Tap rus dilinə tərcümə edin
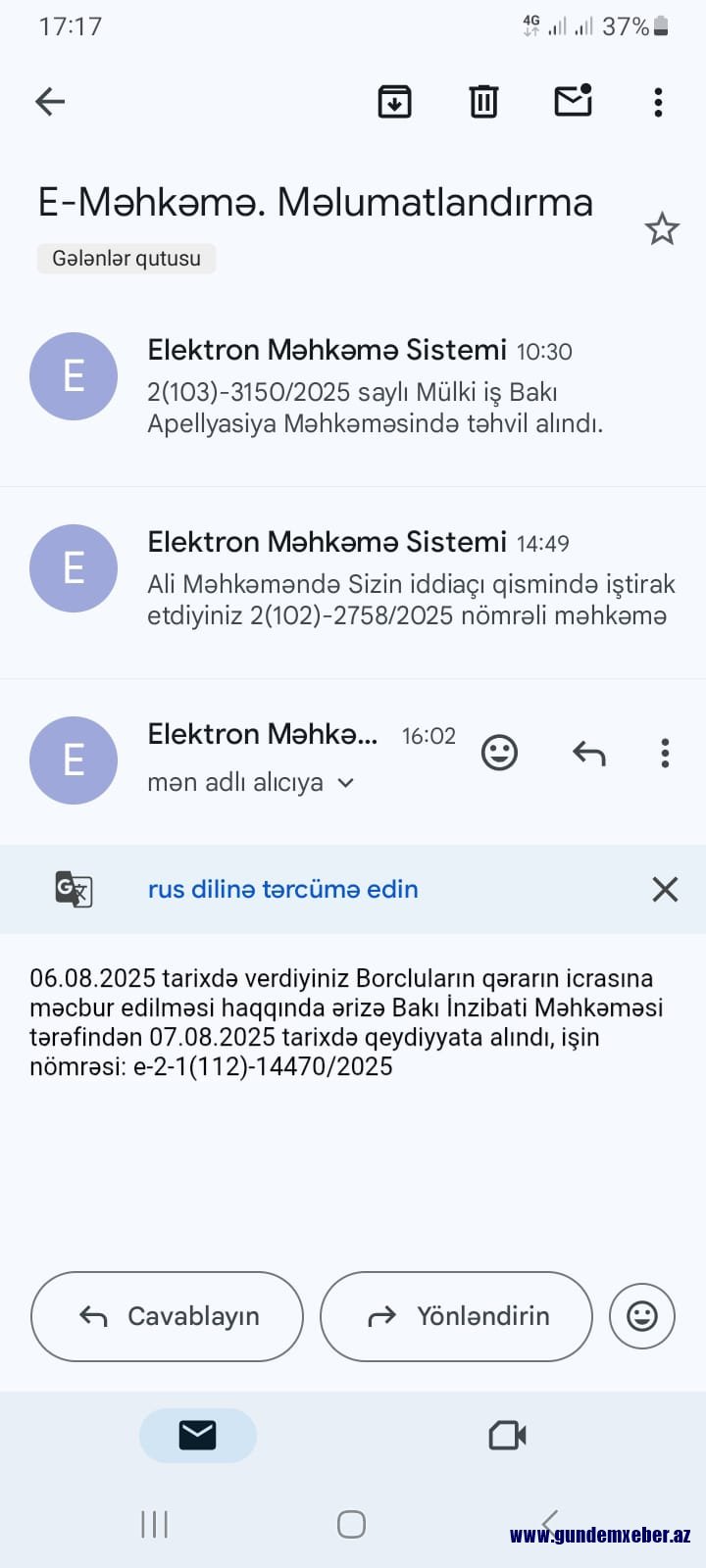This screenshot has width=706, height=1568. click(283, 889)
